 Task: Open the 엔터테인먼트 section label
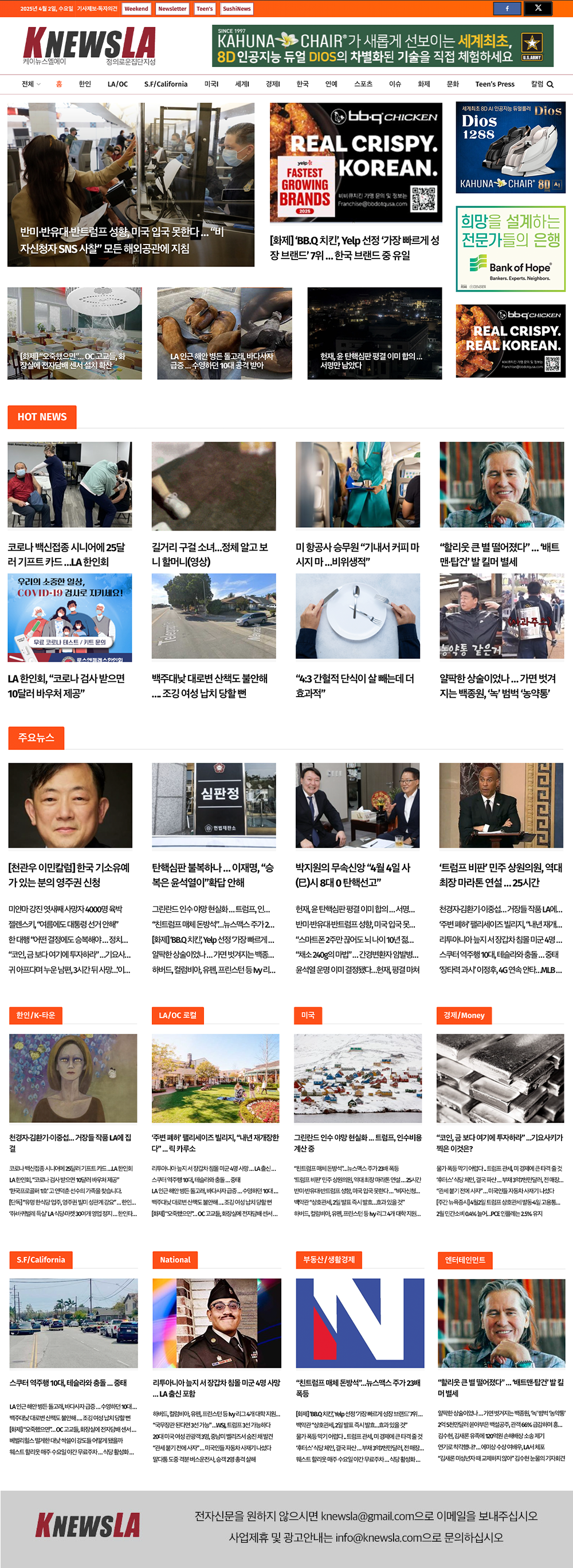465,1259
